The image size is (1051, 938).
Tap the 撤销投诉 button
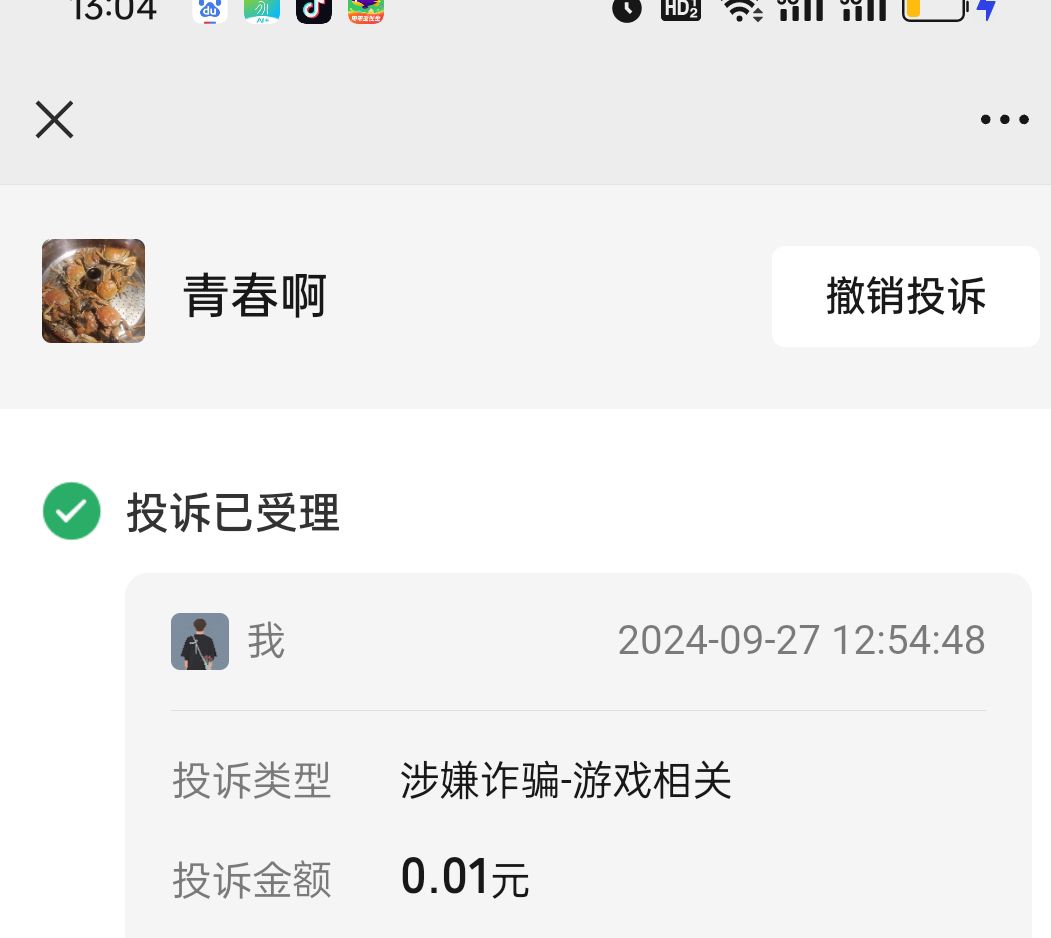[x=905, y=297]
